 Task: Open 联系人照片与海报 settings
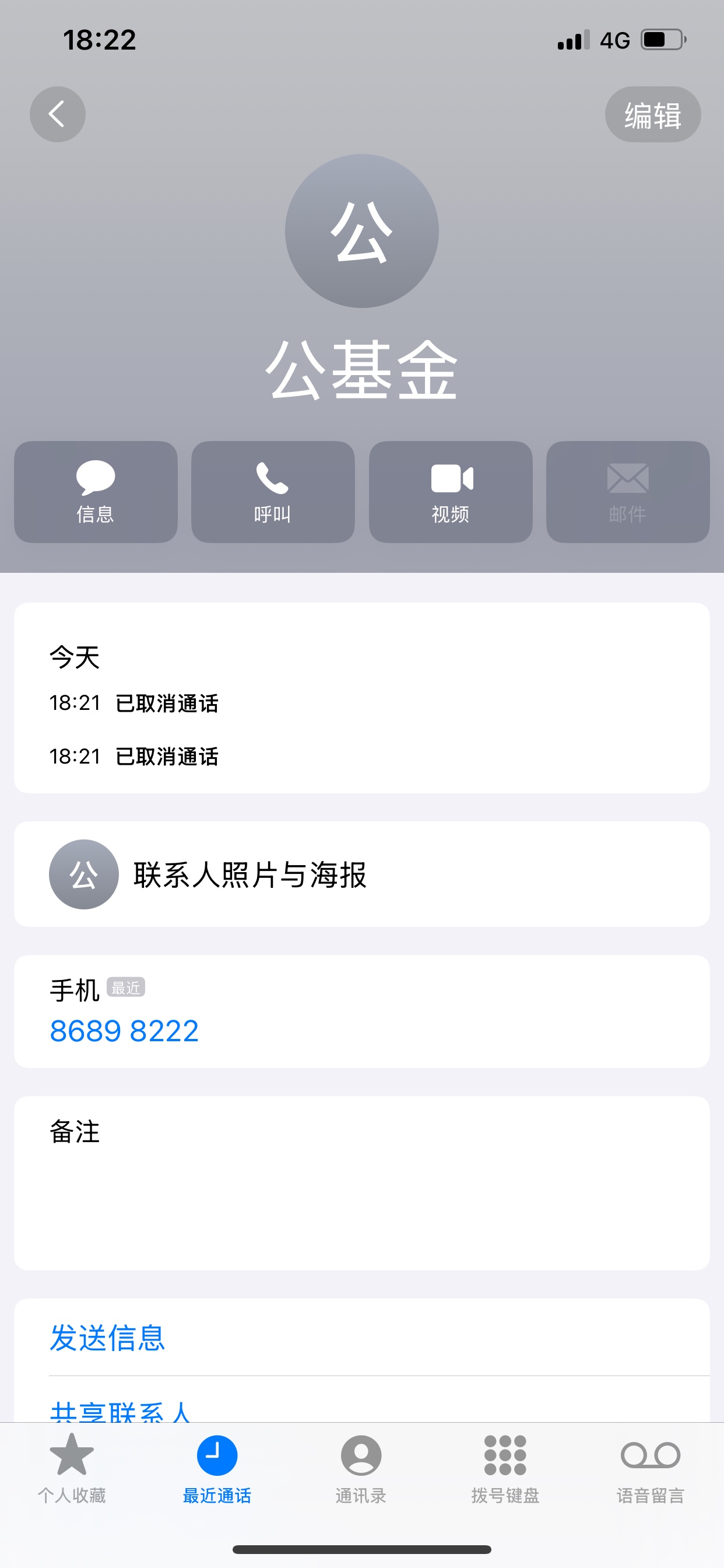[x=361, y=874]
